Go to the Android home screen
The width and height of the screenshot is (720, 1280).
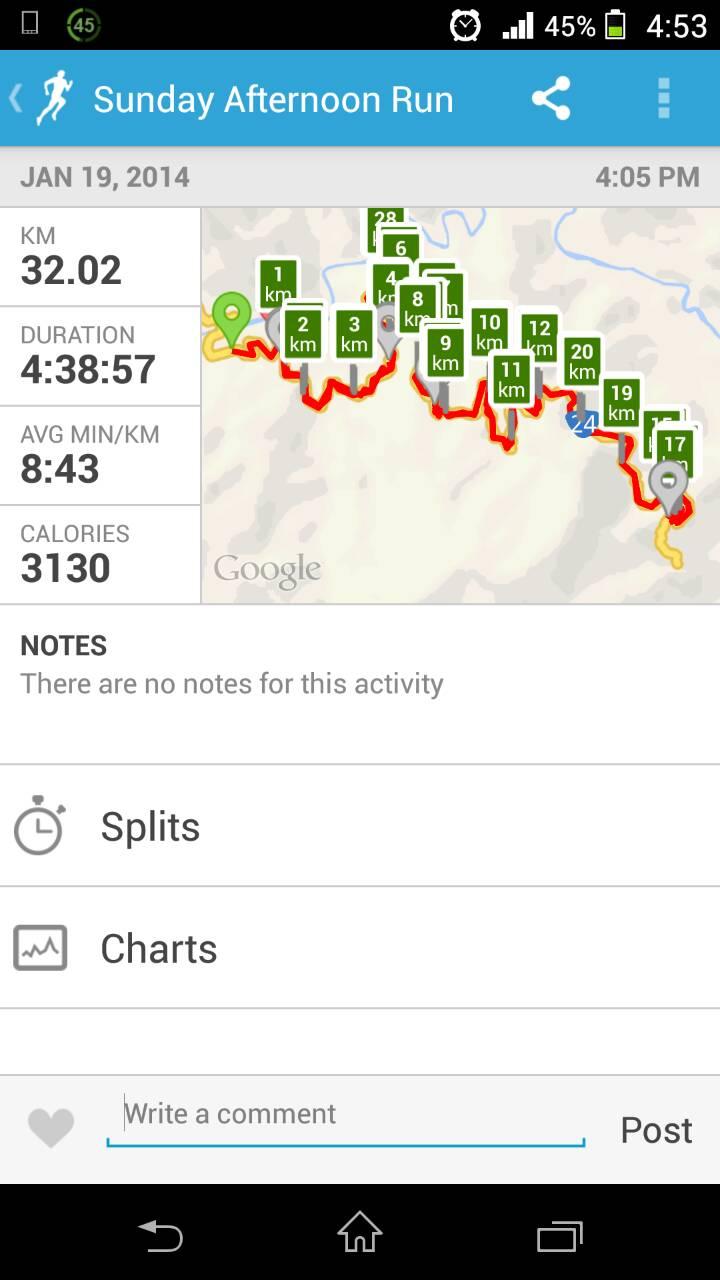pyautogui.click(x=360, y=1232)
